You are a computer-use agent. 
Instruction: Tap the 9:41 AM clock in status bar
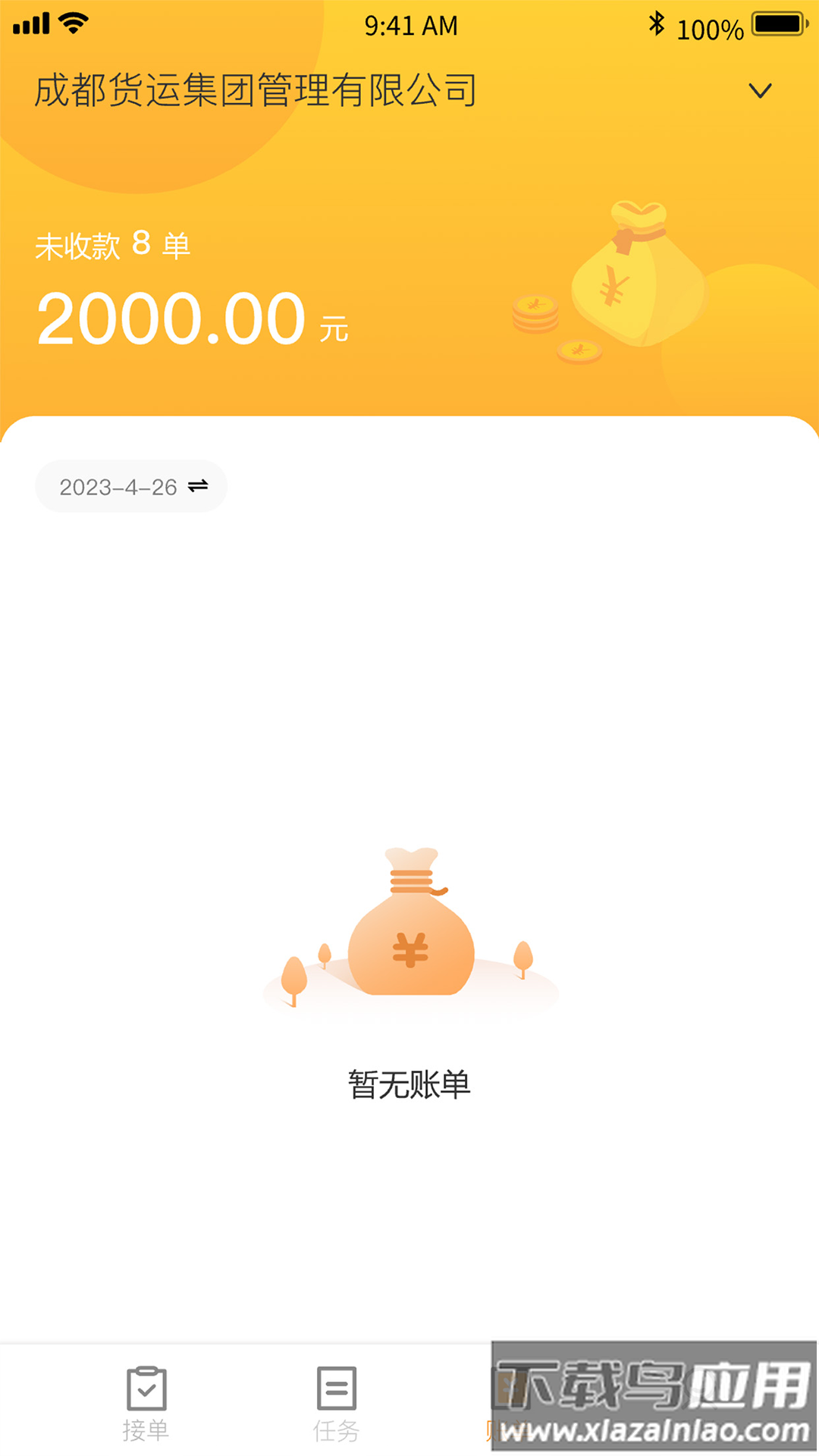pyautogui.click(x=409, y=25)
